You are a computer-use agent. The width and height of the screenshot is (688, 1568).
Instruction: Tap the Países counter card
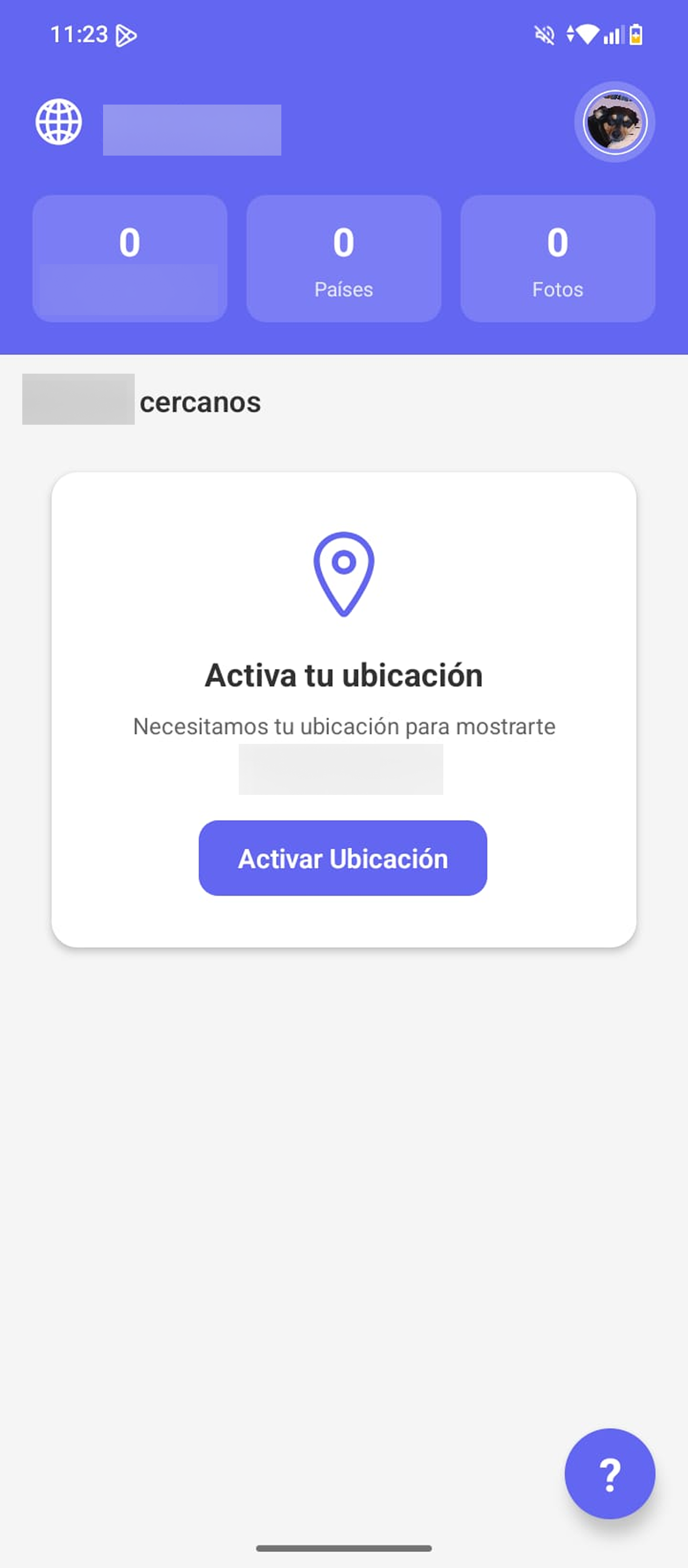tap(343, 258)
